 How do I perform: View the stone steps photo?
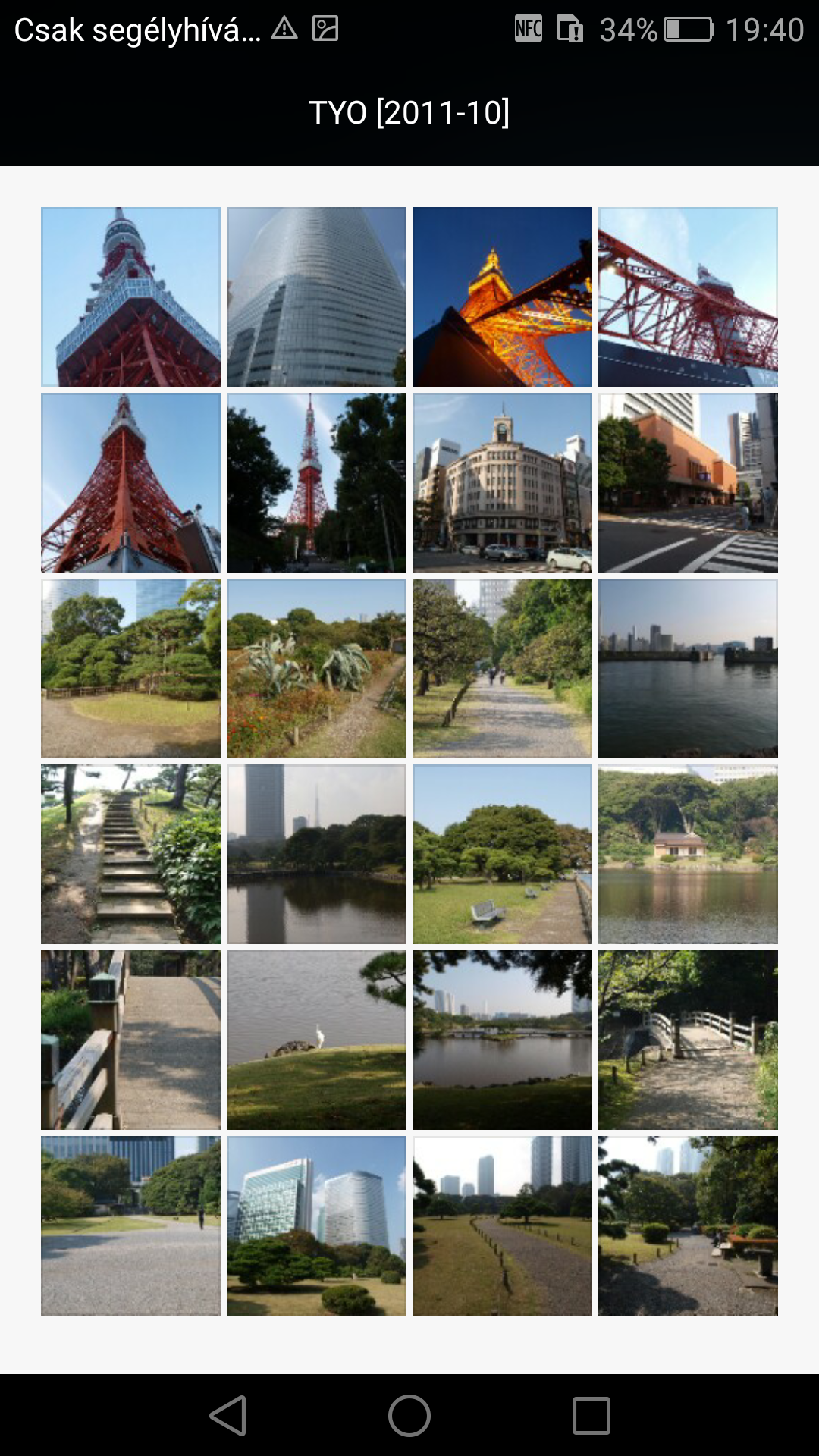(x=130, y=854)
